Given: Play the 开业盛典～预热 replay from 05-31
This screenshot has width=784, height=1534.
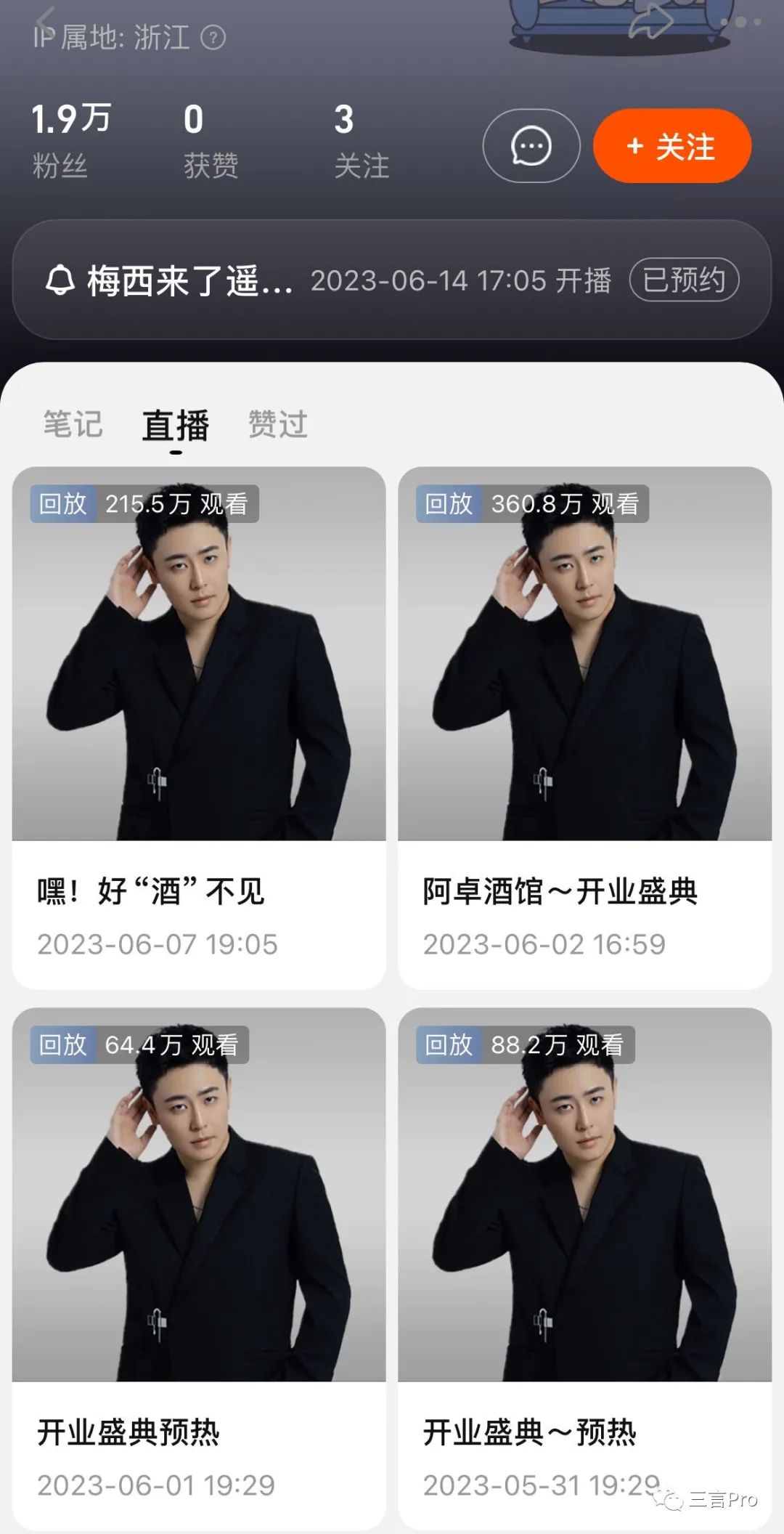Looking at the screenshot, I should (584, 1267).
